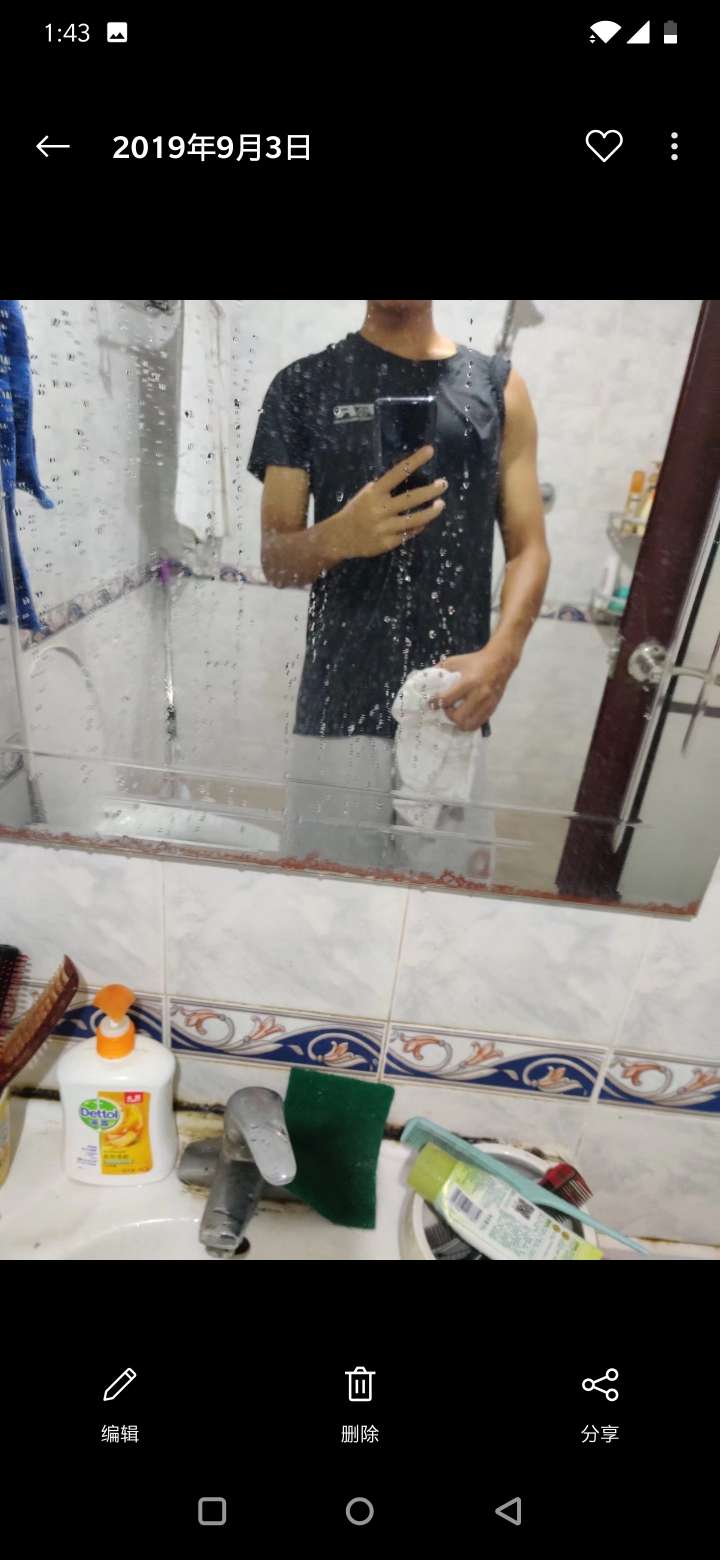720x1560 pixels.
Task: Open the three-dot overflow menu
Action: pos(674,147)
